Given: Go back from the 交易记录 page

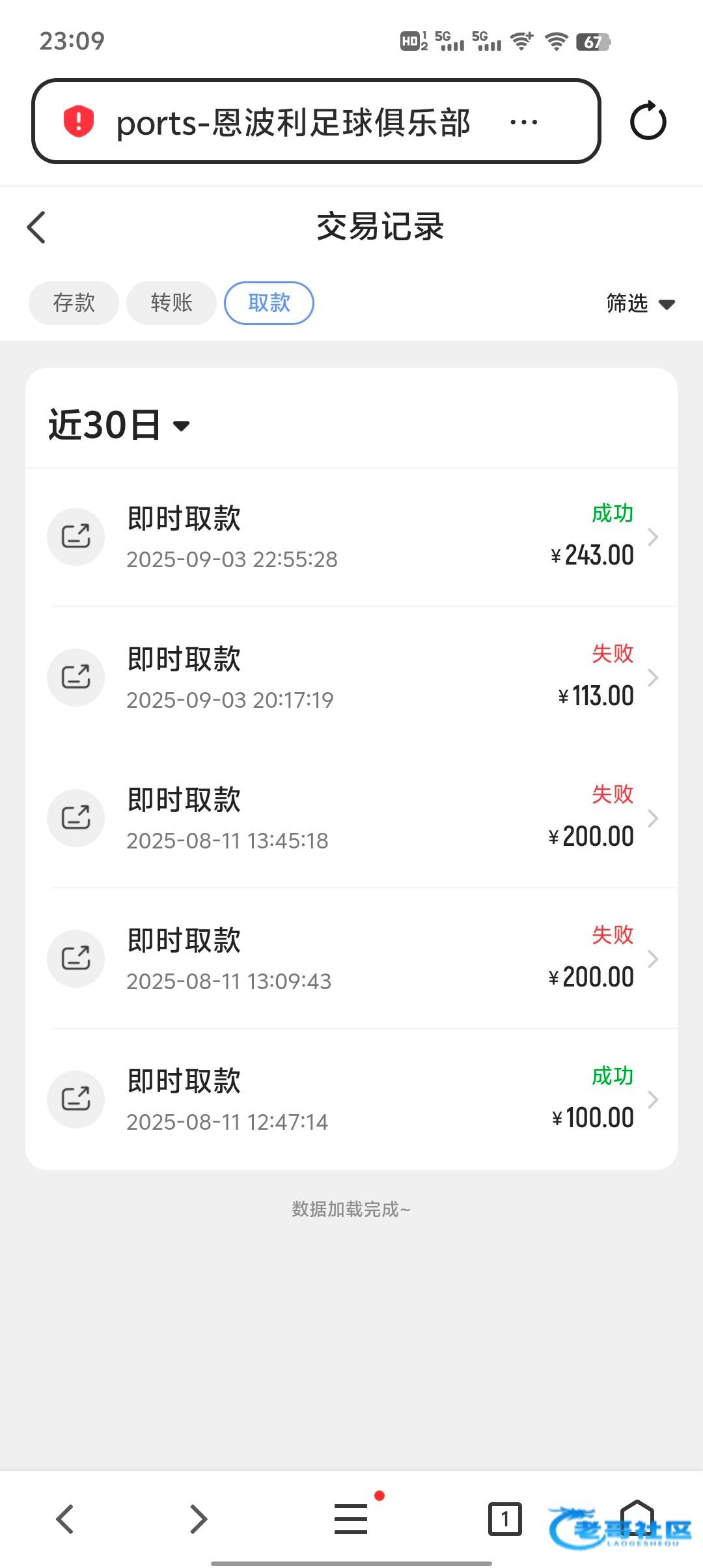Looking at the screenshot, I should (x=36, y=227).
